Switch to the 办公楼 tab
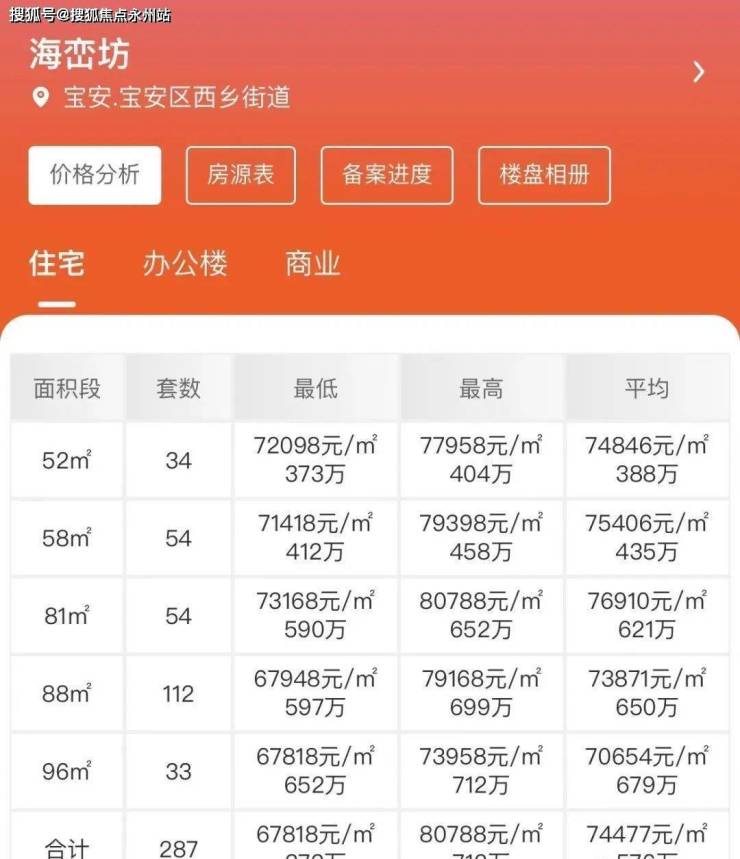Screen dimensions: 740x859 click(185, 264)
